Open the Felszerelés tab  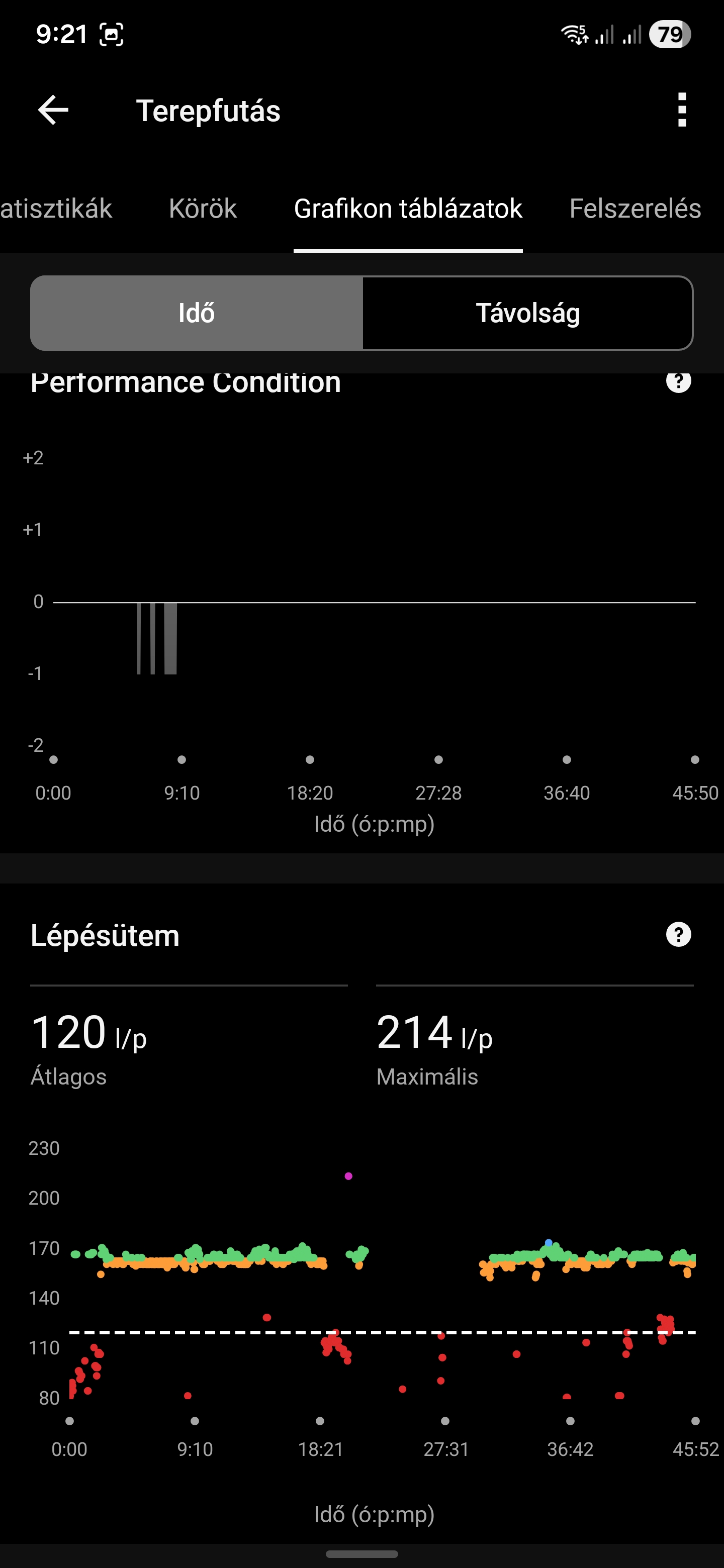click(x=635, y=209)
